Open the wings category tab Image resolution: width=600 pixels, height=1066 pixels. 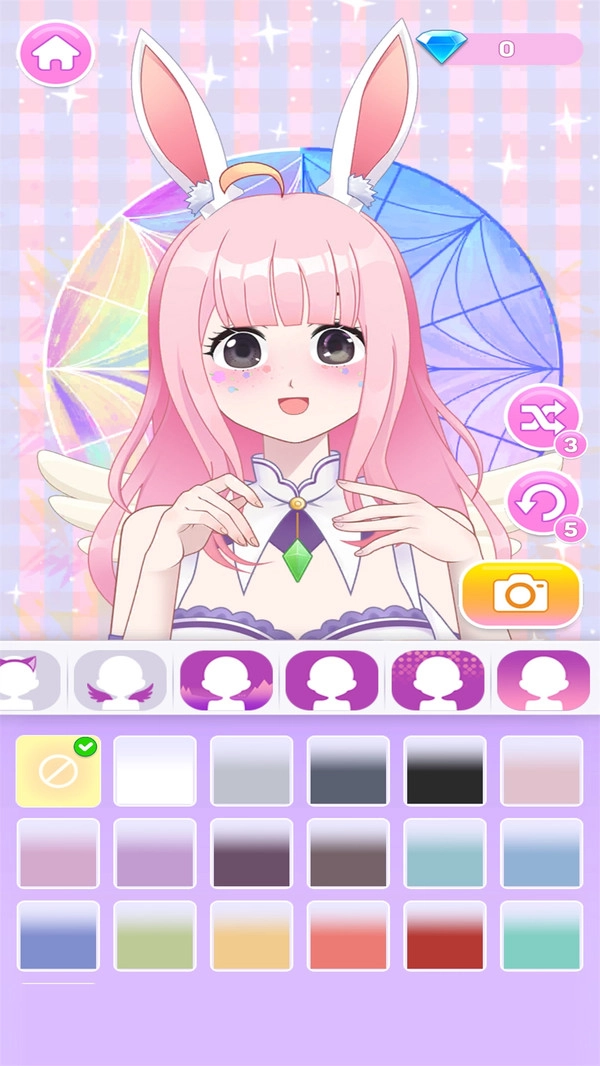(x=120, y=681)
